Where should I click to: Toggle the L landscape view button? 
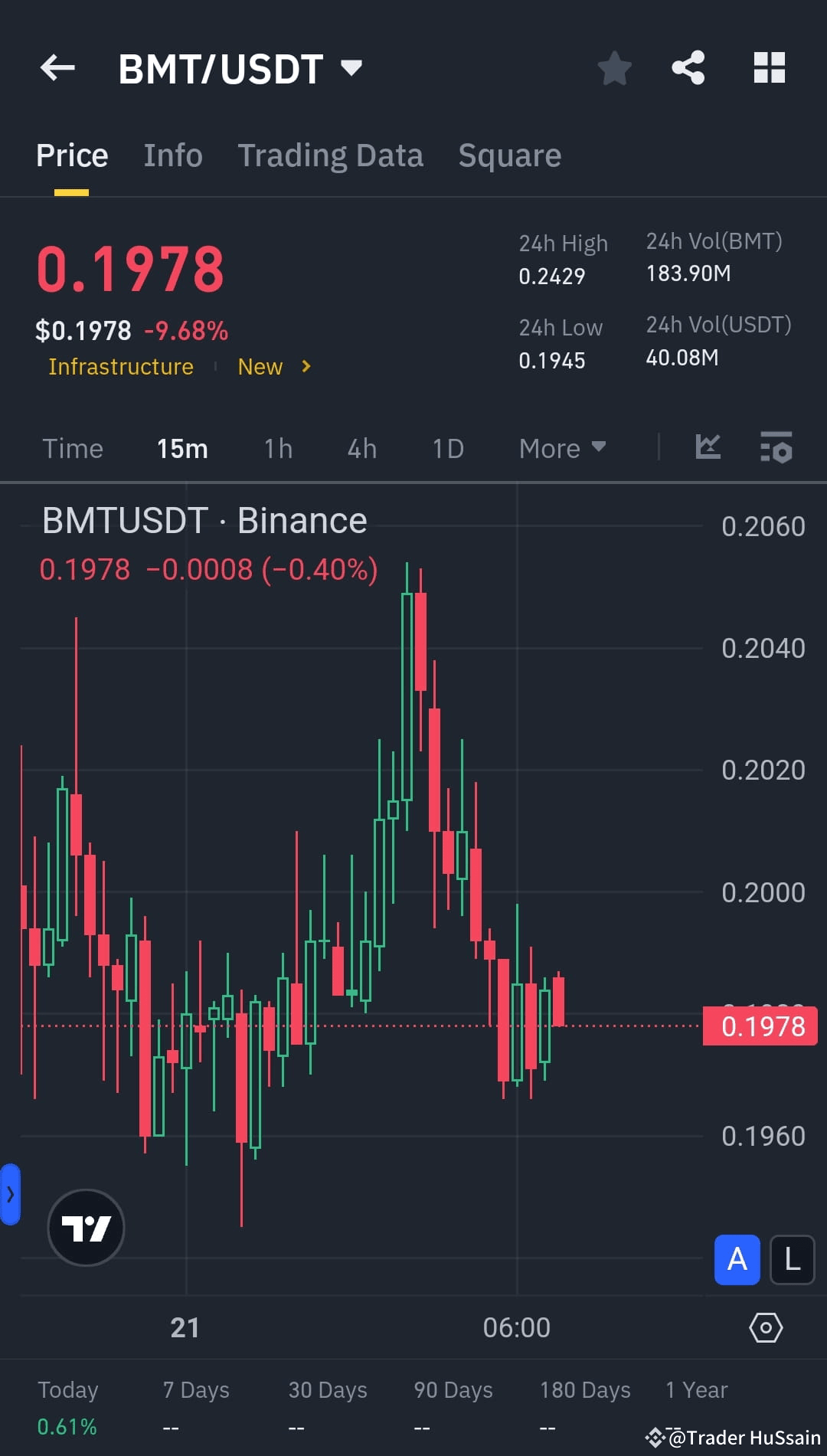(x=792, y=1260)
